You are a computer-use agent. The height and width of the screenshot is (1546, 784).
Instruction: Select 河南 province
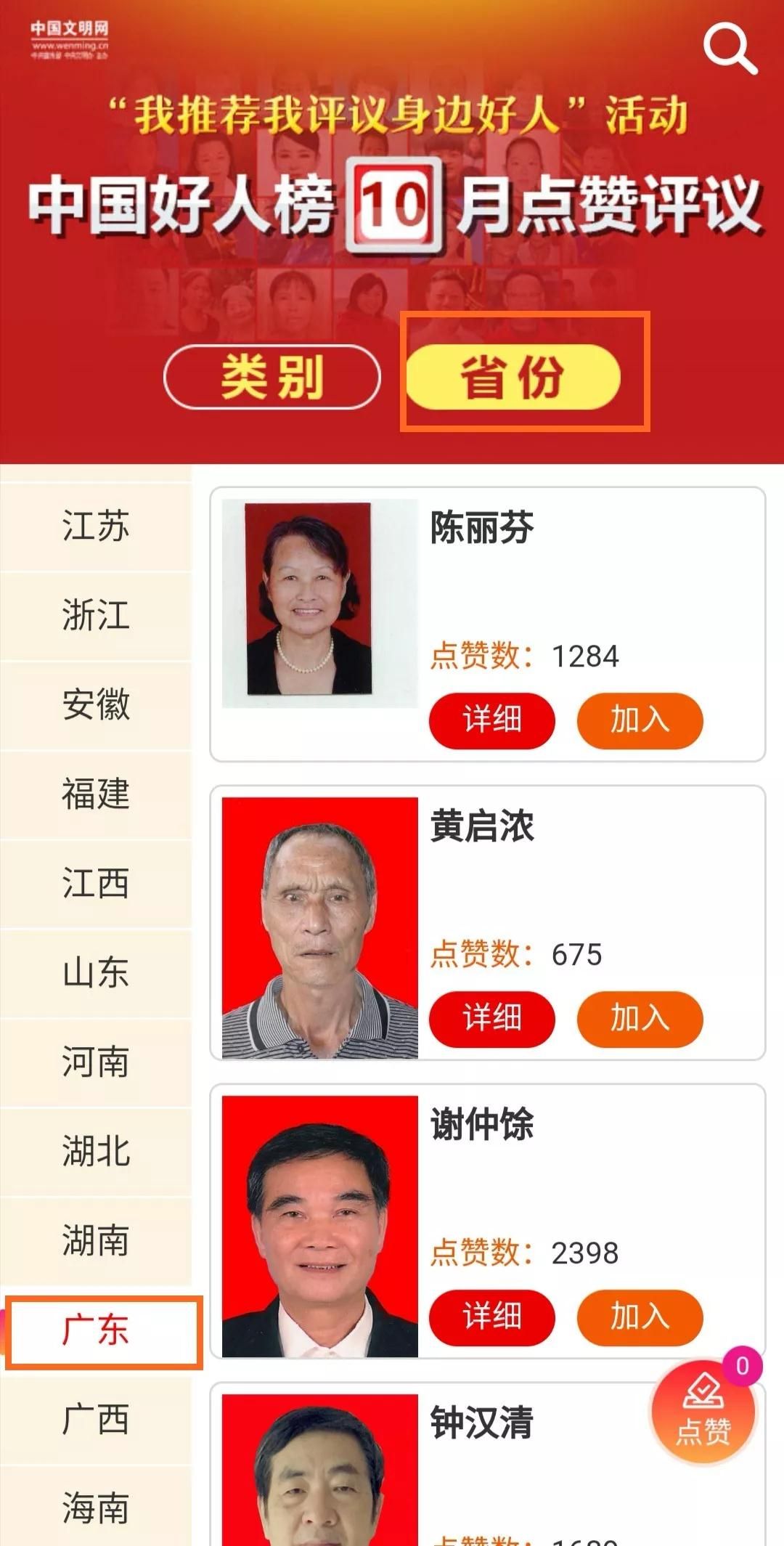click(96, 1062)
